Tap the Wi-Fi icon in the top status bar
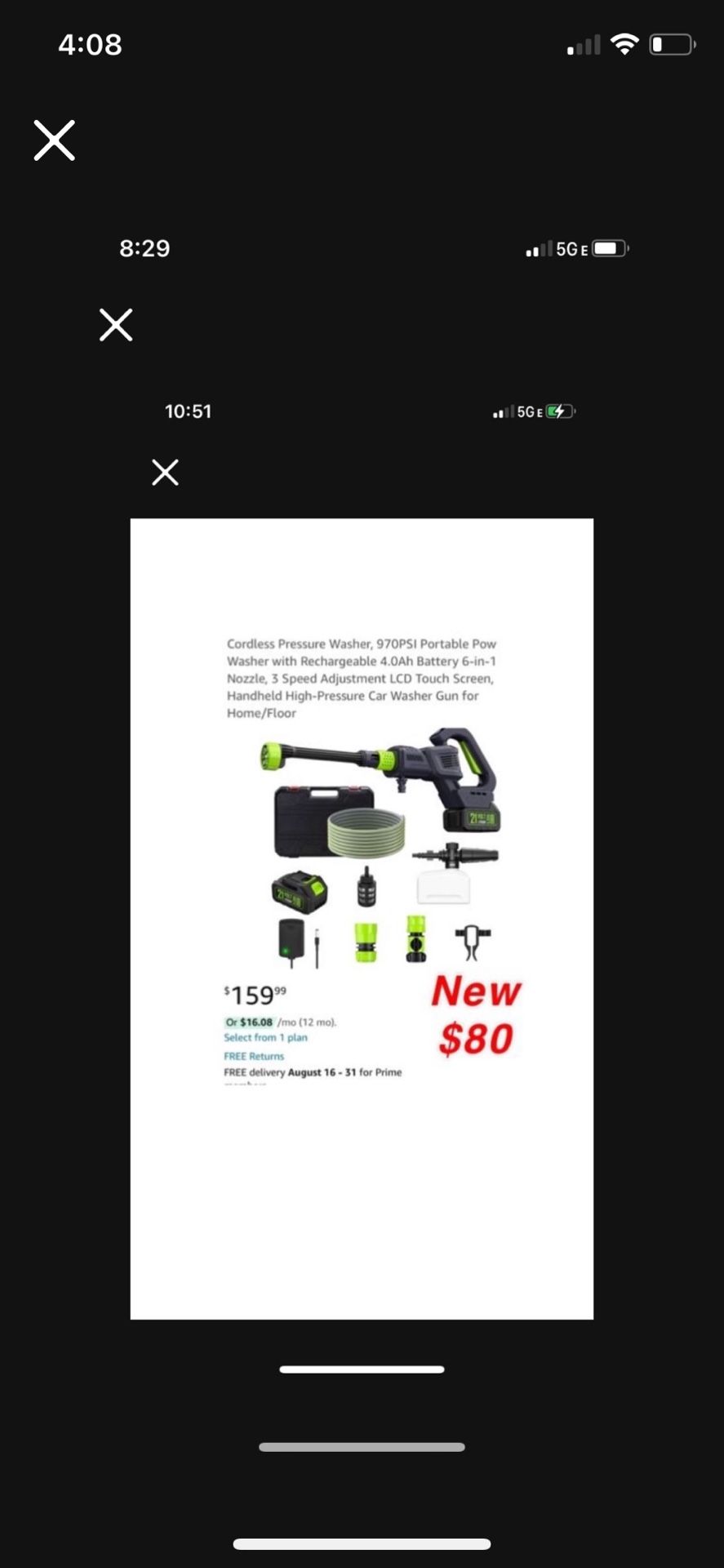The height and width of the screenshot is (1568, 724). (x=624, y=43)
